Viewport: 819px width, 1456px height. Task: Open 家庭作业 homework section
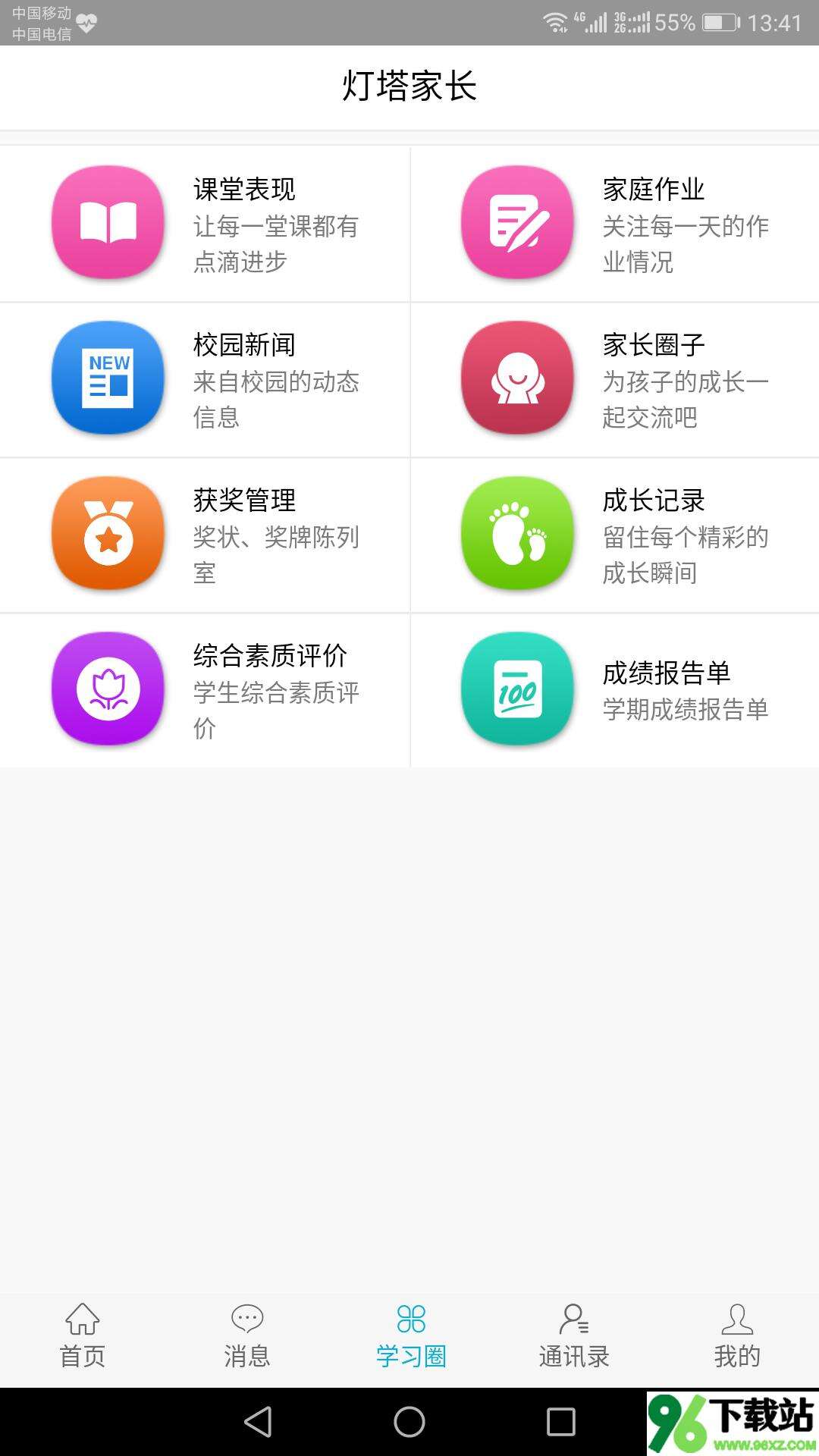[615, 224]
